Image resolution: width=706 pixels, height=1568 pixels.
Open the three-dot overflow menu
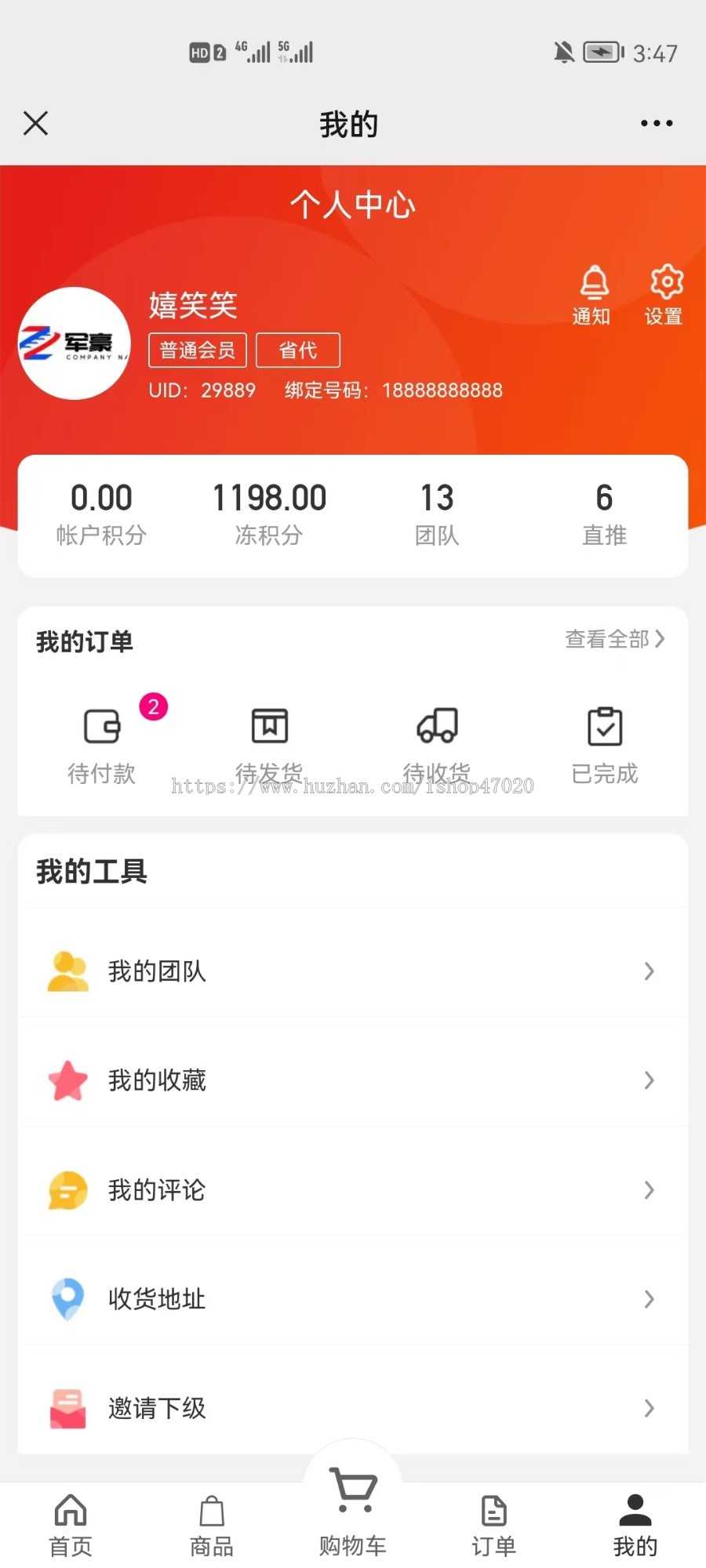point(657,123)
